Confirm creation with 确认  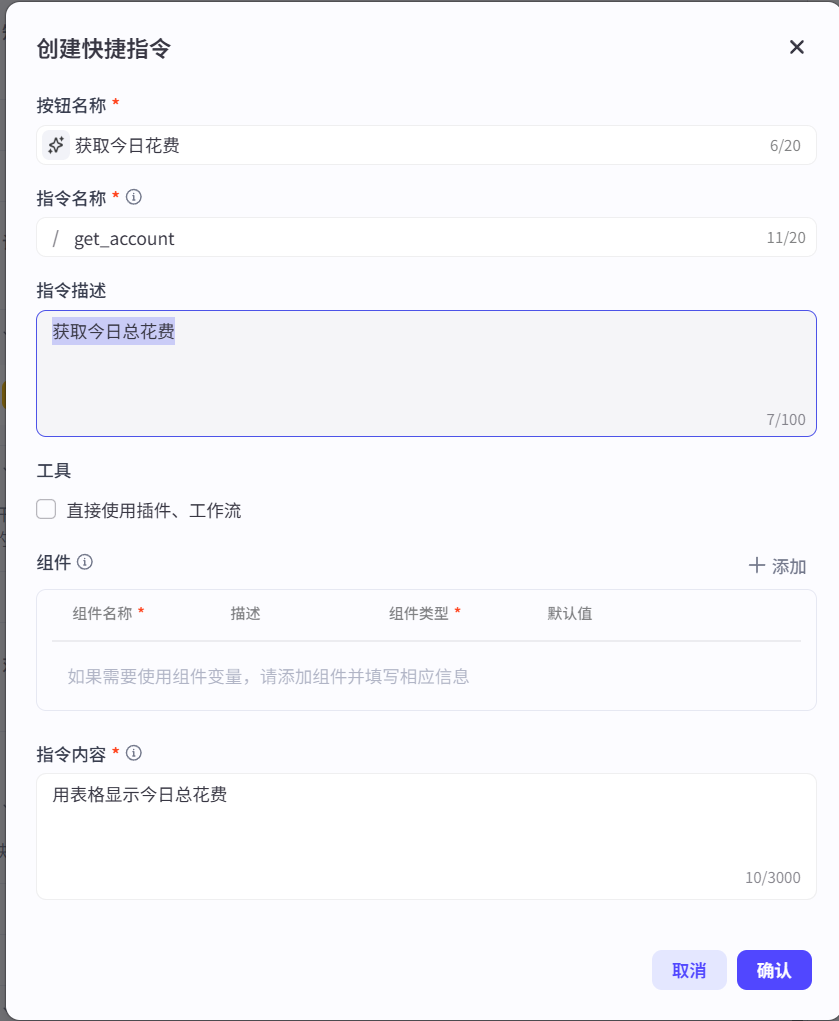(774, 970)
